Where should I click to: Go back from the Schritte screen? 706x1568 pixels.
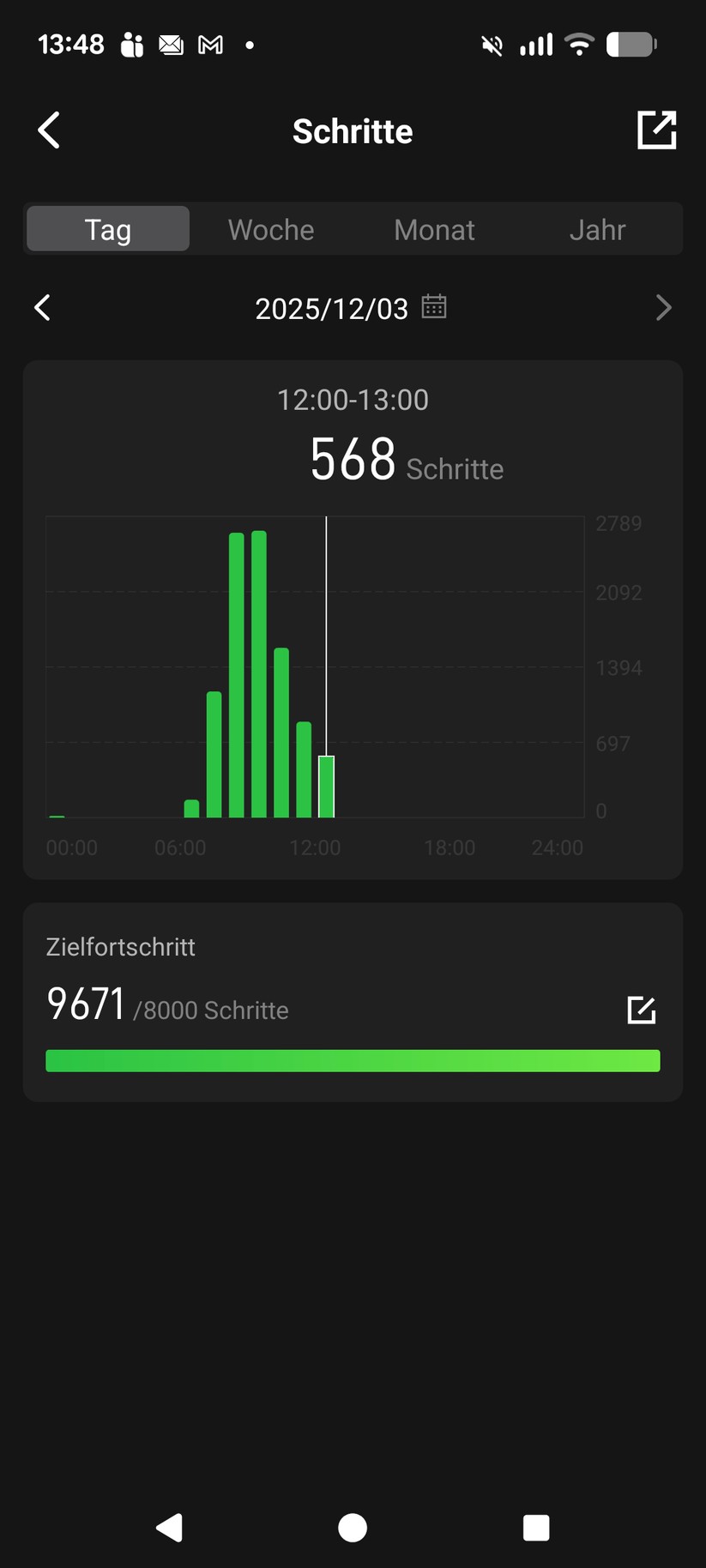(50, 130)
